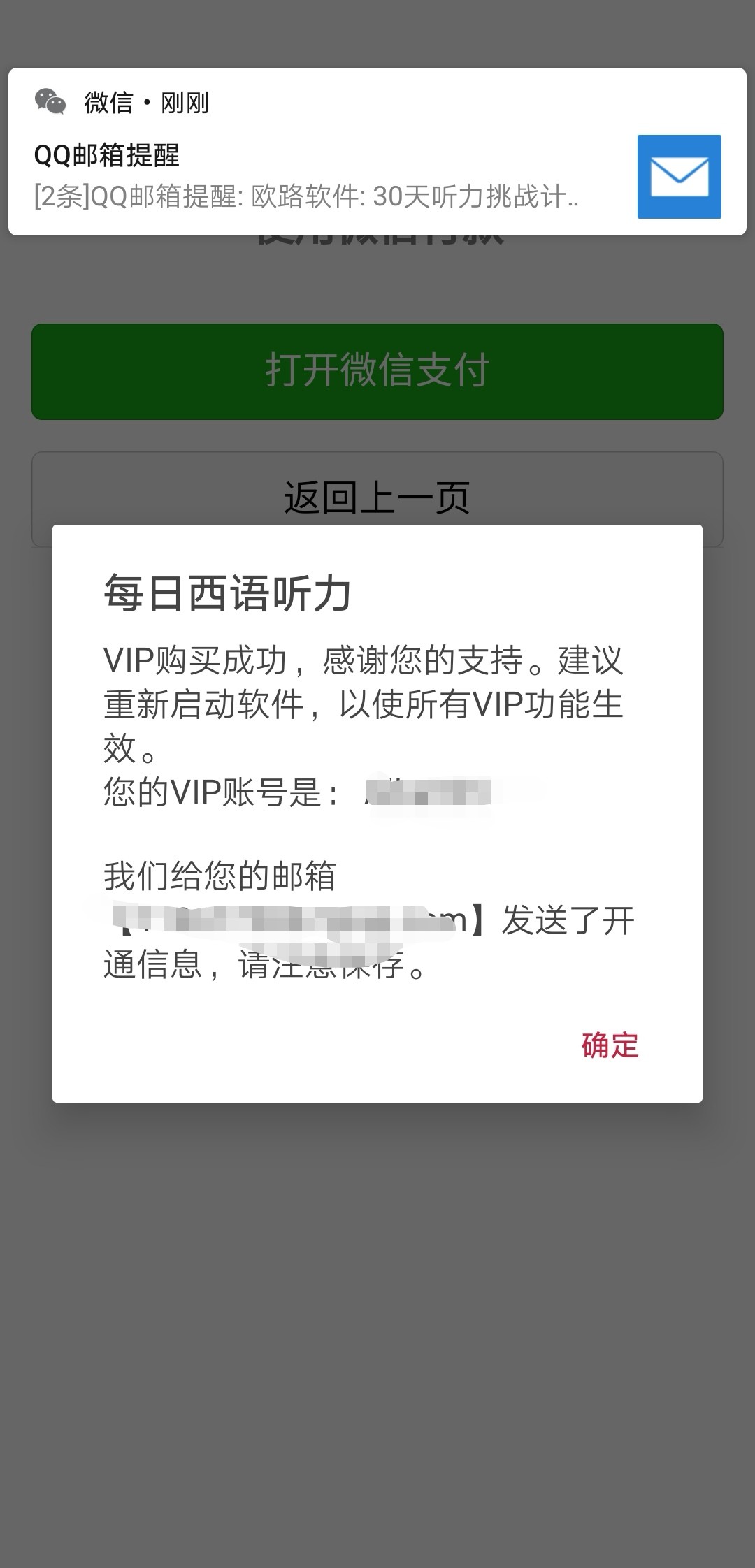The image size is (755, 1568).
Task: Tap the 打开微信支付 button
Action: point(377,371)
